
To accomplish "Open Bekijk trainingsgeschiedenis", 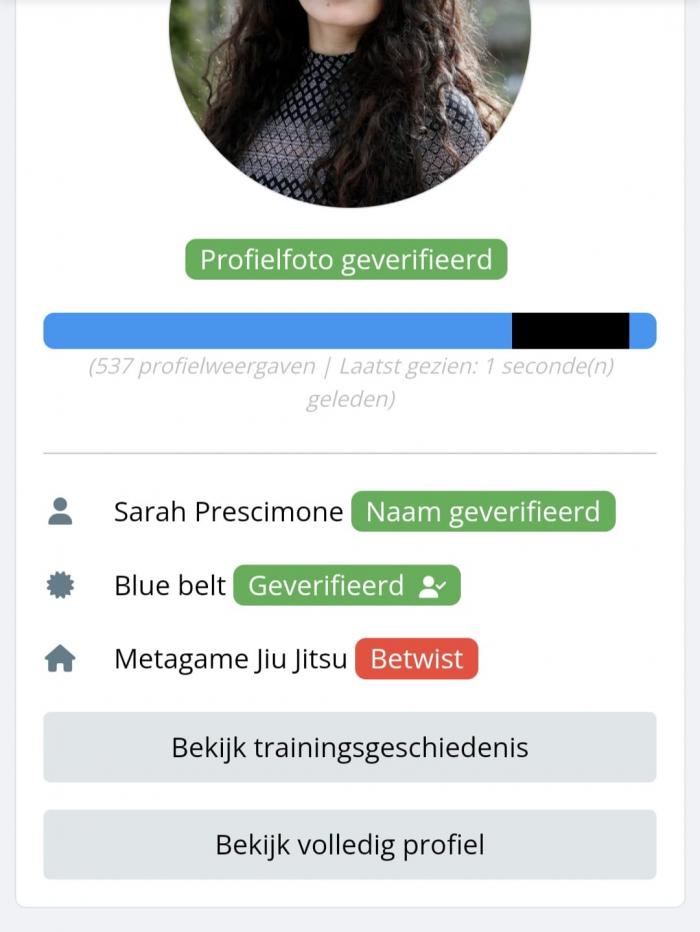I will click(x=349, y=747).
